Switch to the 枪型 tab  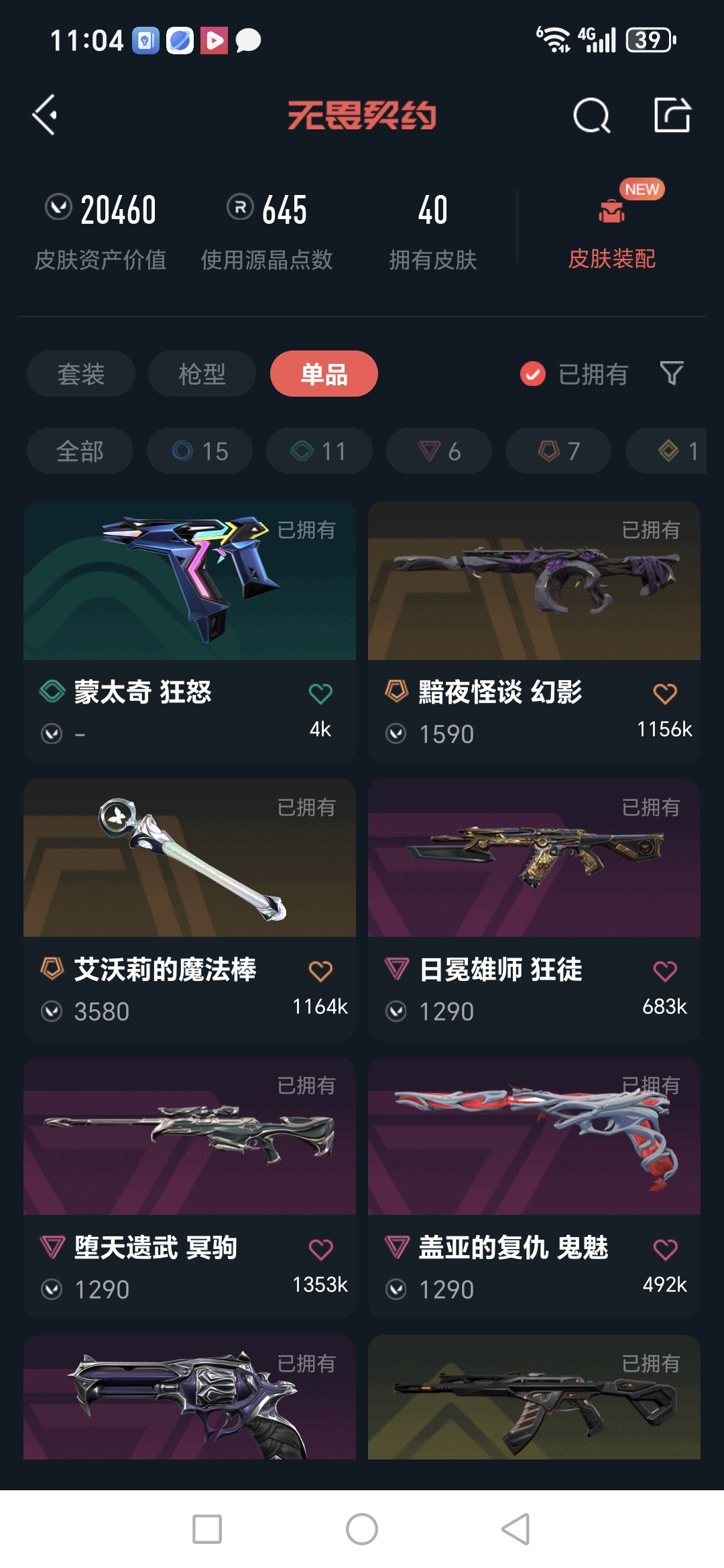(202, 373)
